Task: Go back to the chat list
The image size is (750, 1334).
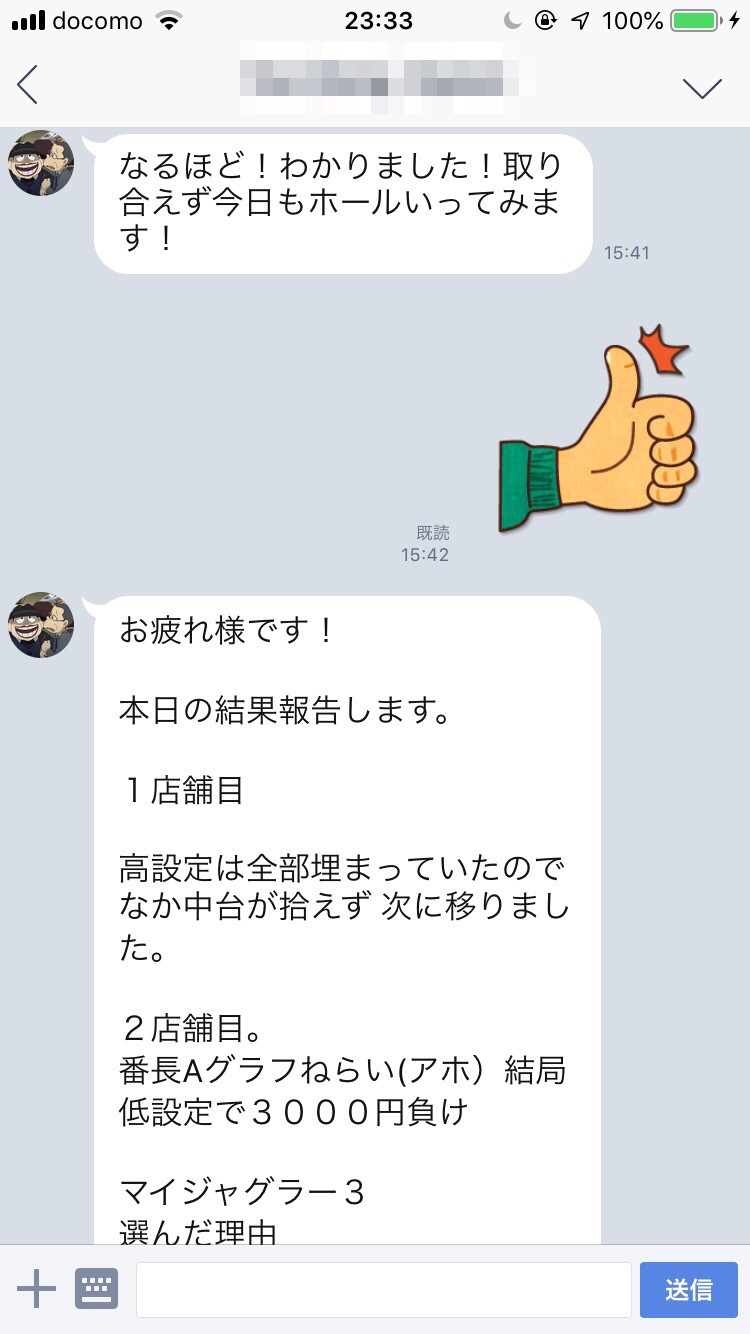Action: click(x=28, y=86)
